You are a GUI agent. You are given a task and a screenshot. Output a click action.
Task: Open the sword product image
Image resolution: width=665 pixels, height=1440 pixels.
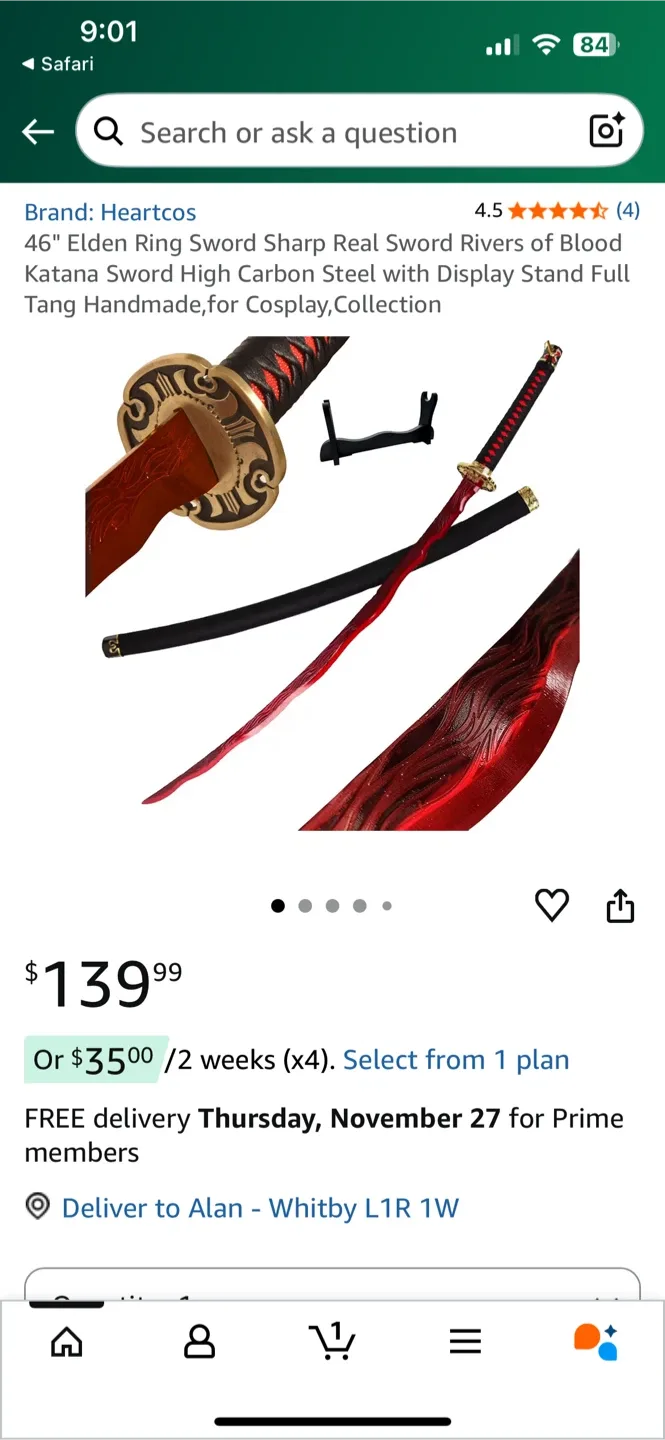[332, 584]
